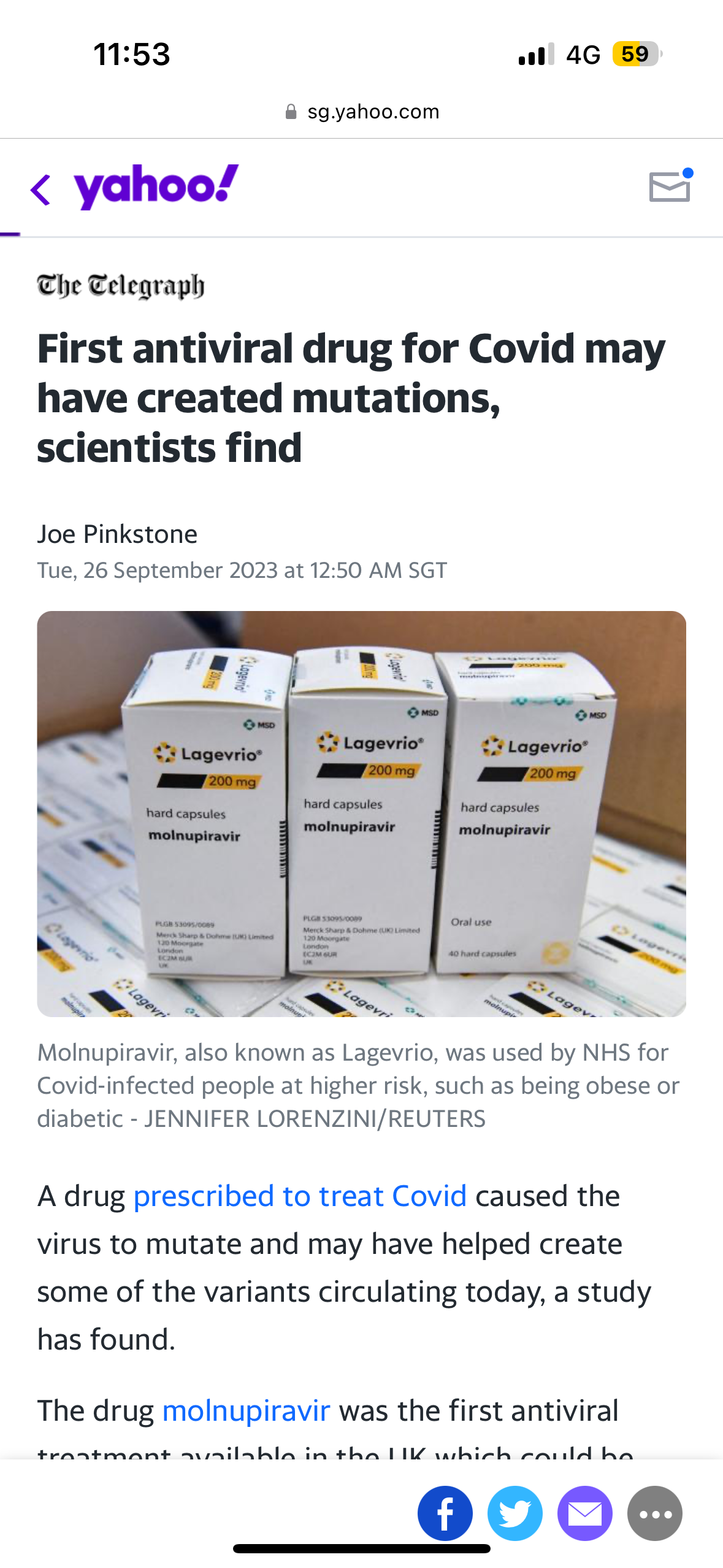Tap the sg.yahoo.com address bar
The height and width of the screenshot is (1568, 723).
[362, 112]
